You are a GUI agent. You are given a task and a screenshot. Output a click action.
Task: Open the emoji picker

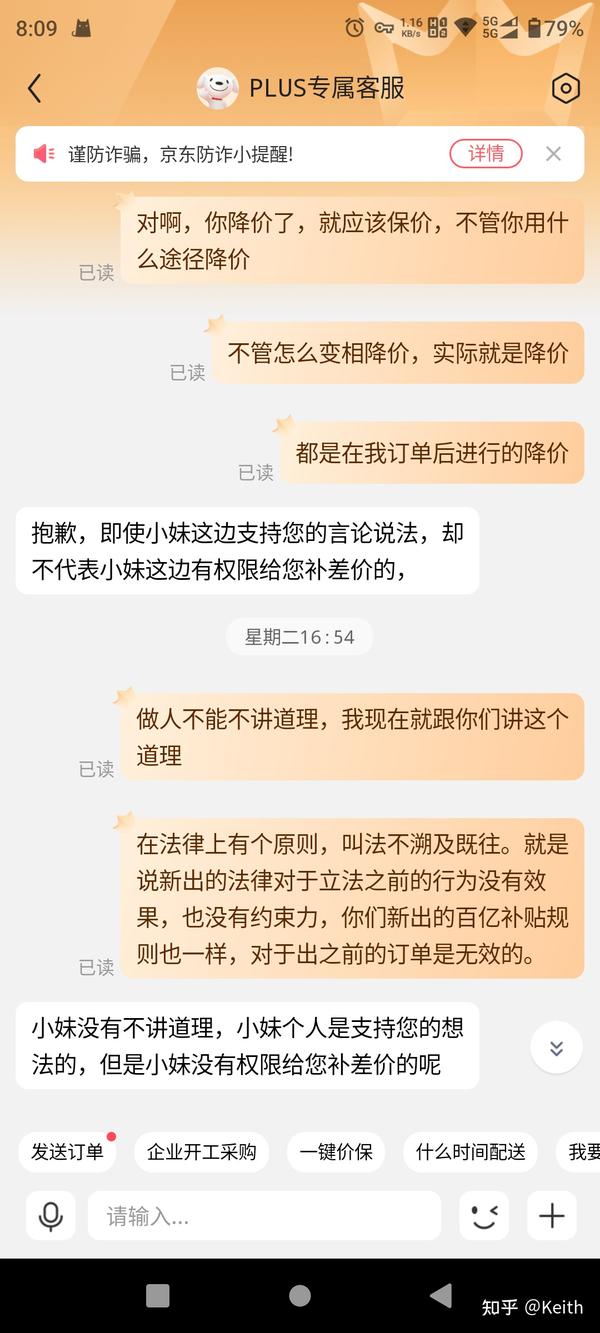(x=484, y=1216)
